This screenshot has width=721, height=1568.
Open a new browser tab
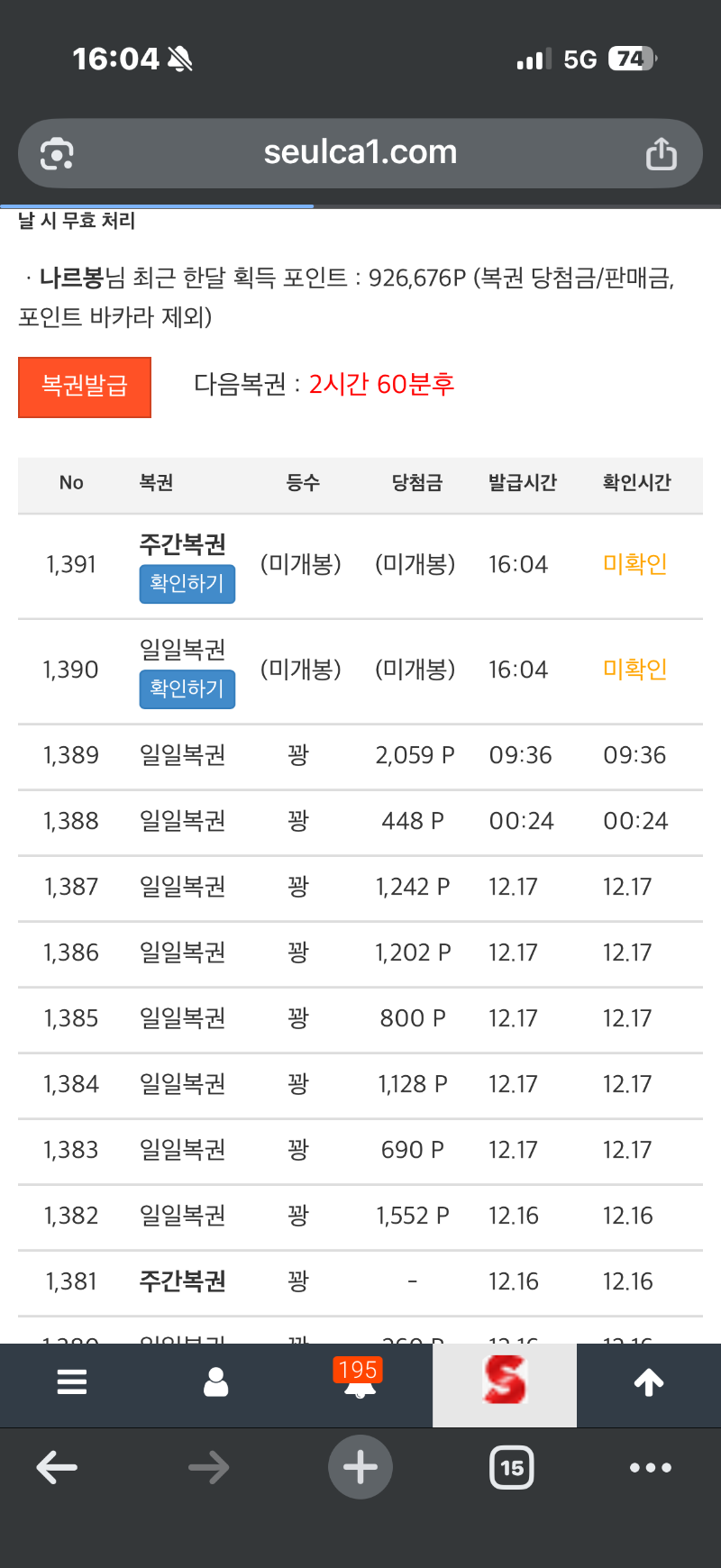point(360,1467)
